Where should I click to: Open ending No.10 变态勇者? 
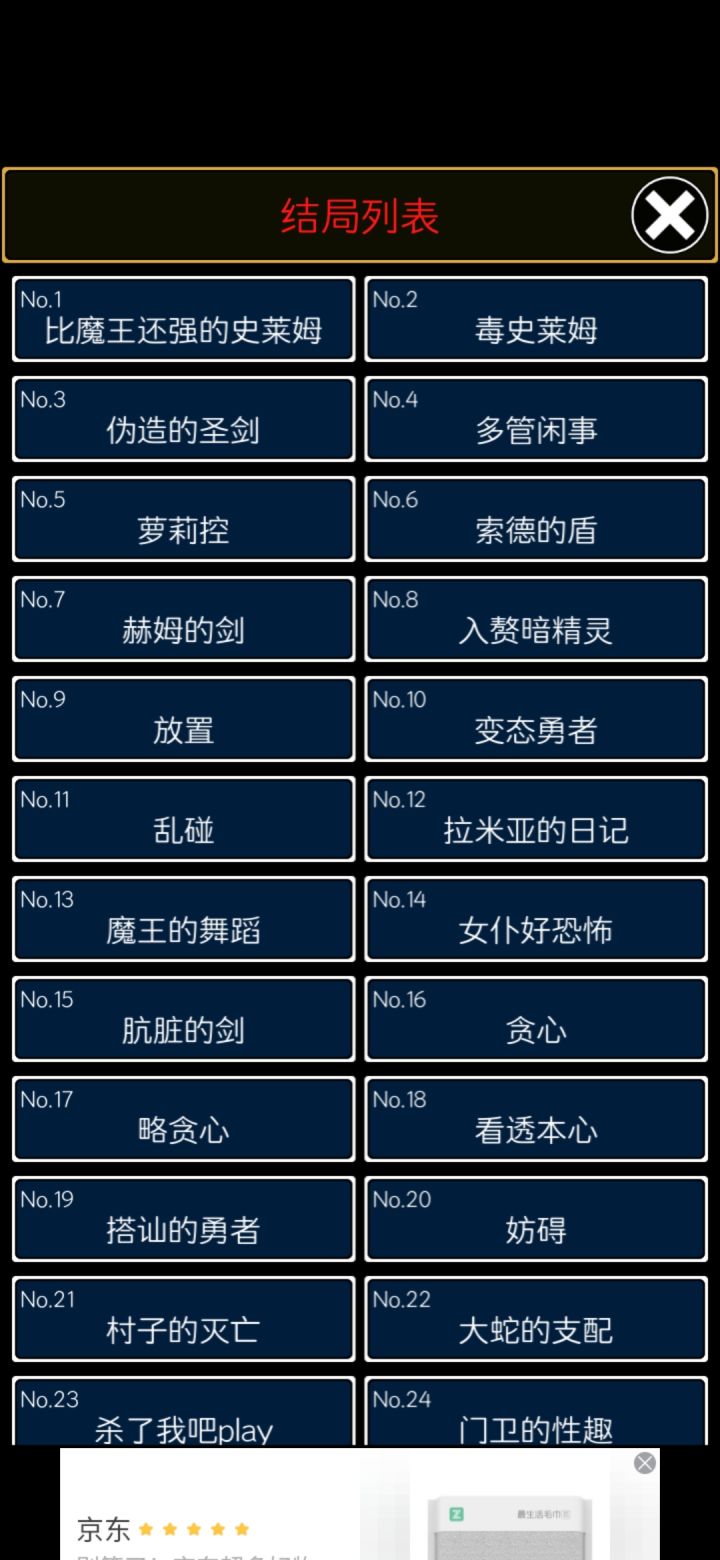point(536,719)
